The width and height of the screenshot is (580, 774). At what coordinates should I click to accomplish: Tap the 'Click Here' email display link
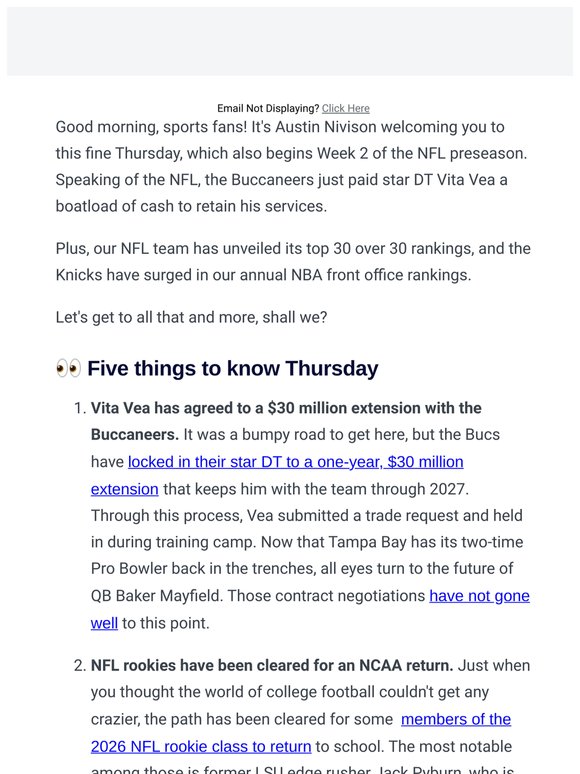tap(346, 108)
